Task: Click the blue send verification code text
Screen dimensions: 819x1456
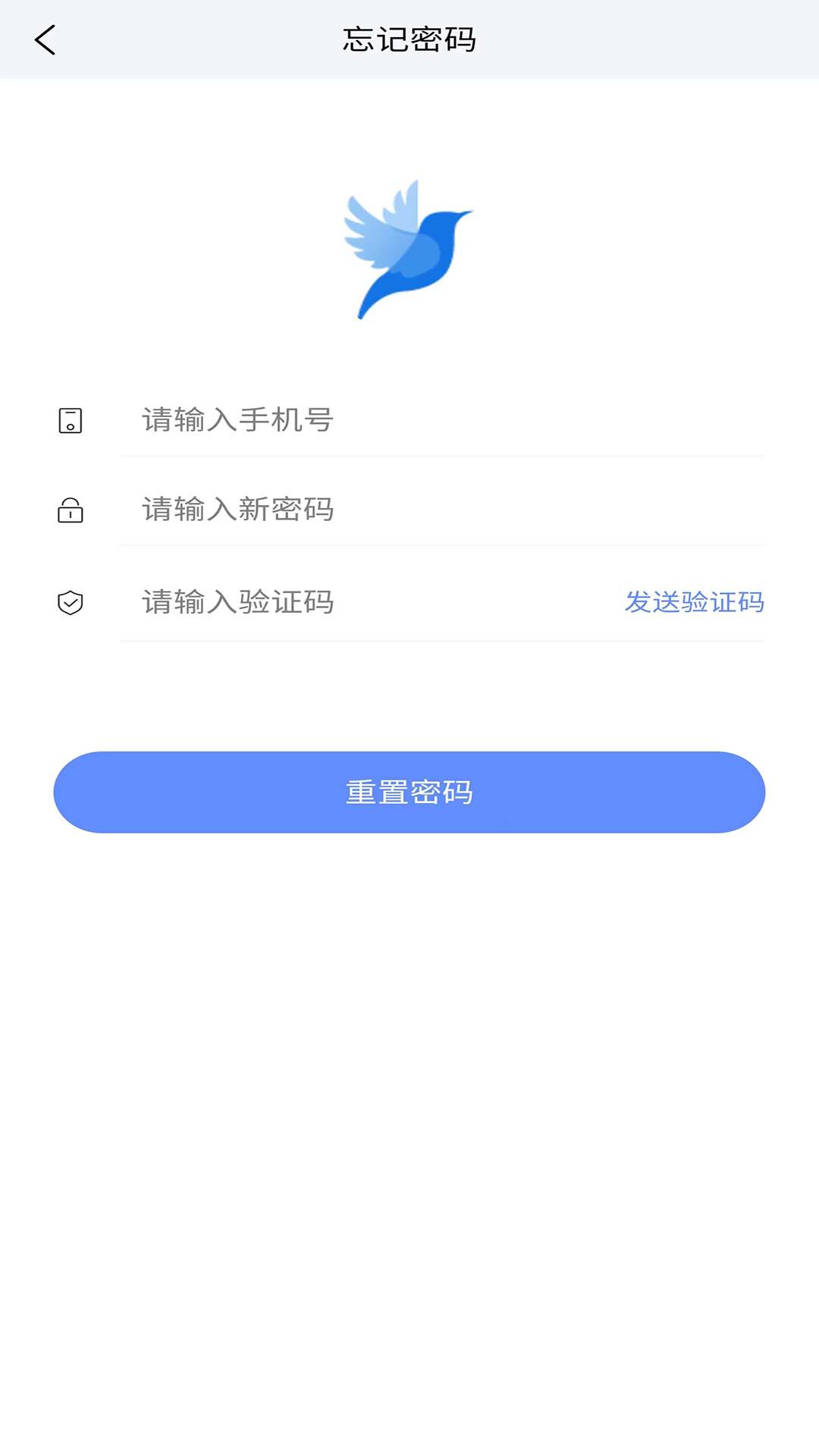Action: click(695, 603)
